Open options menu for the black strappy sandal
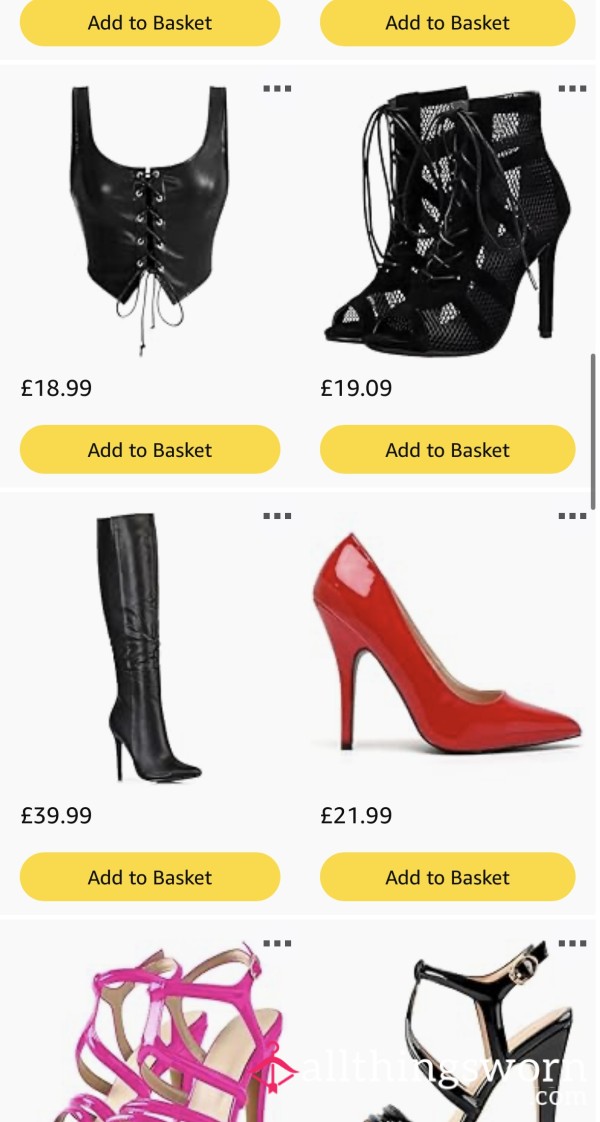The height and width of the screenshot is (1122, 600). [572, 943]
